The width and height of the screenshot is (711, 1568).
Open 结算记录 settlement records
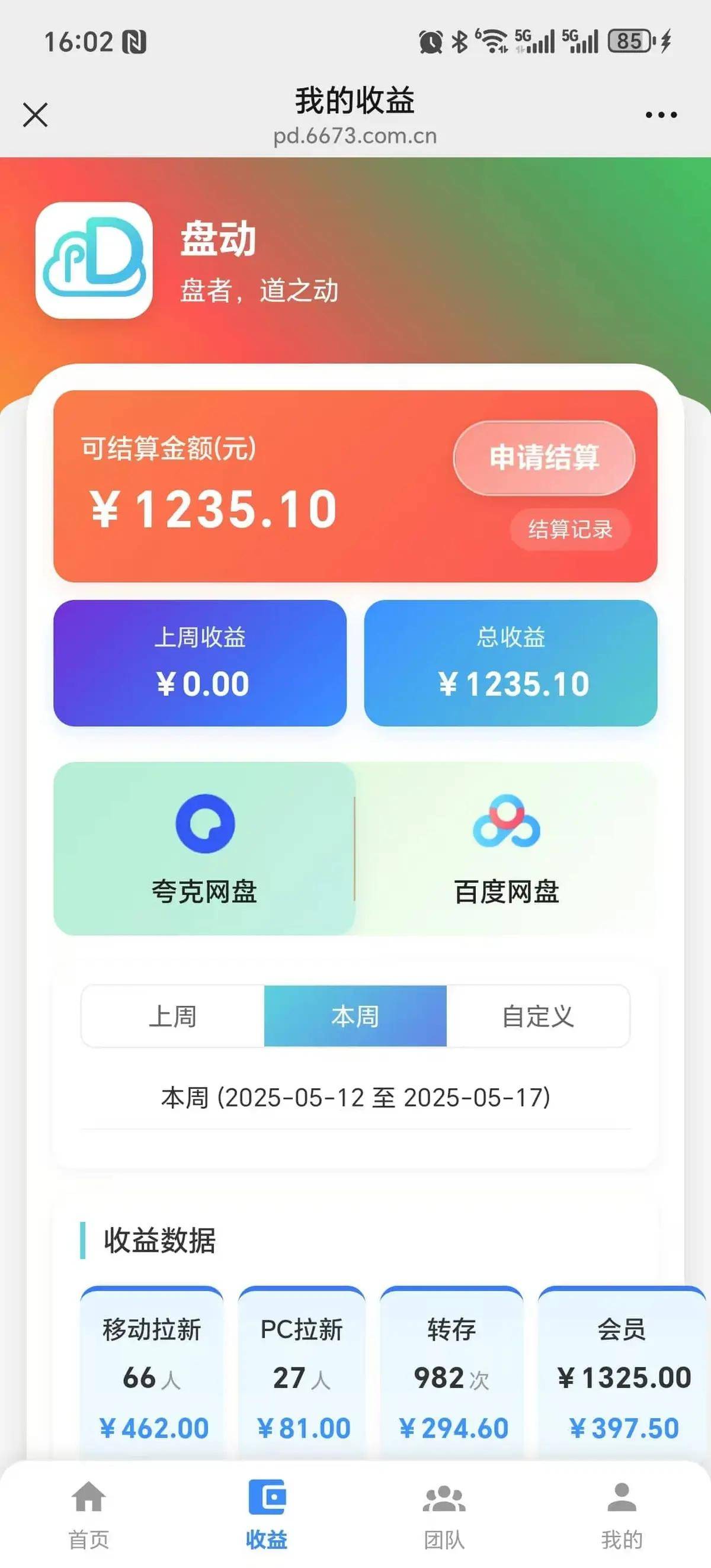570,529
